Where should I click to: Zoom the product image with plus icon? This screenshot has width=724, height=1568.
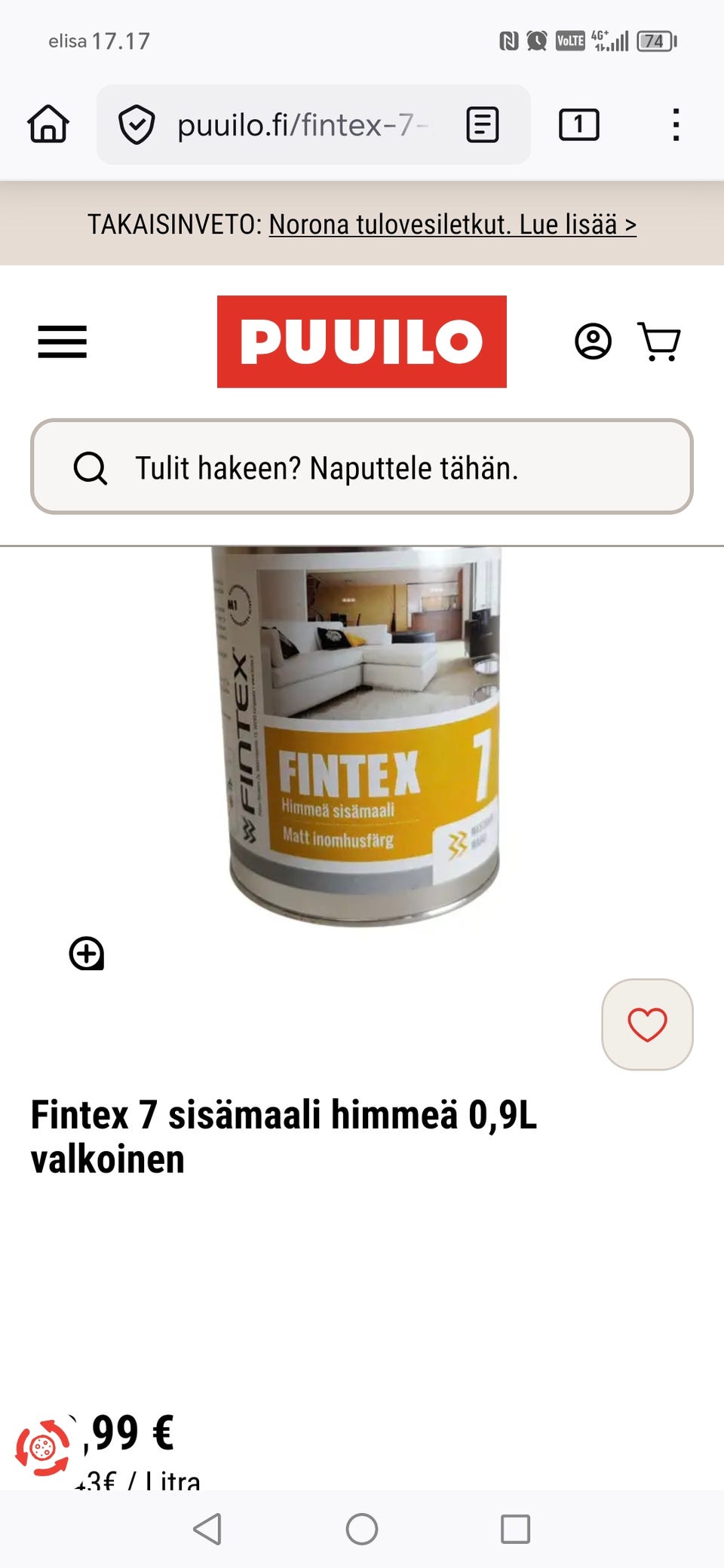[87, 954]
